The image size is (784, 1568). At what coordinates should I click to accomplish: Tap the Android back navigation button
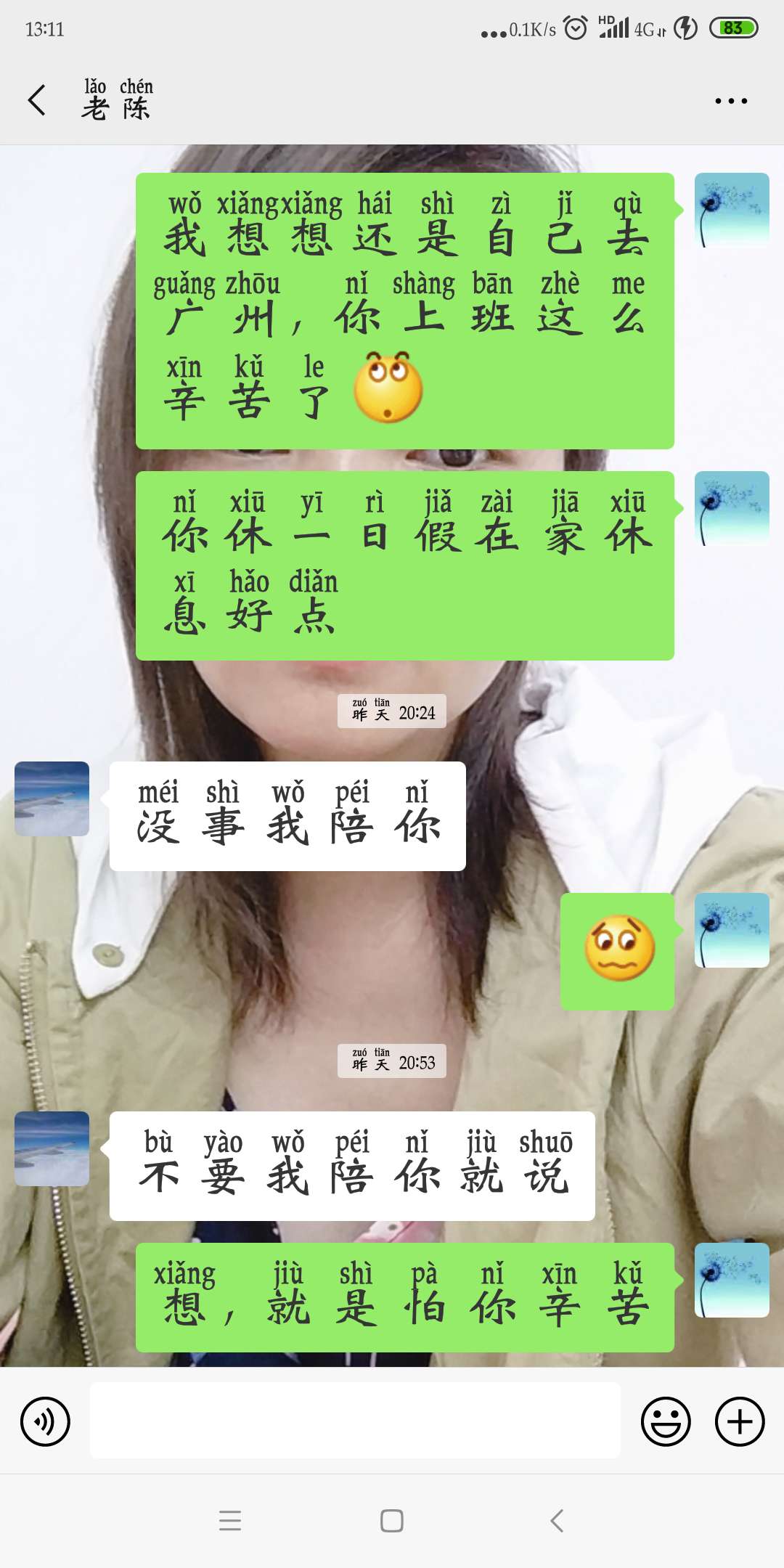[x=556, y=1521]
